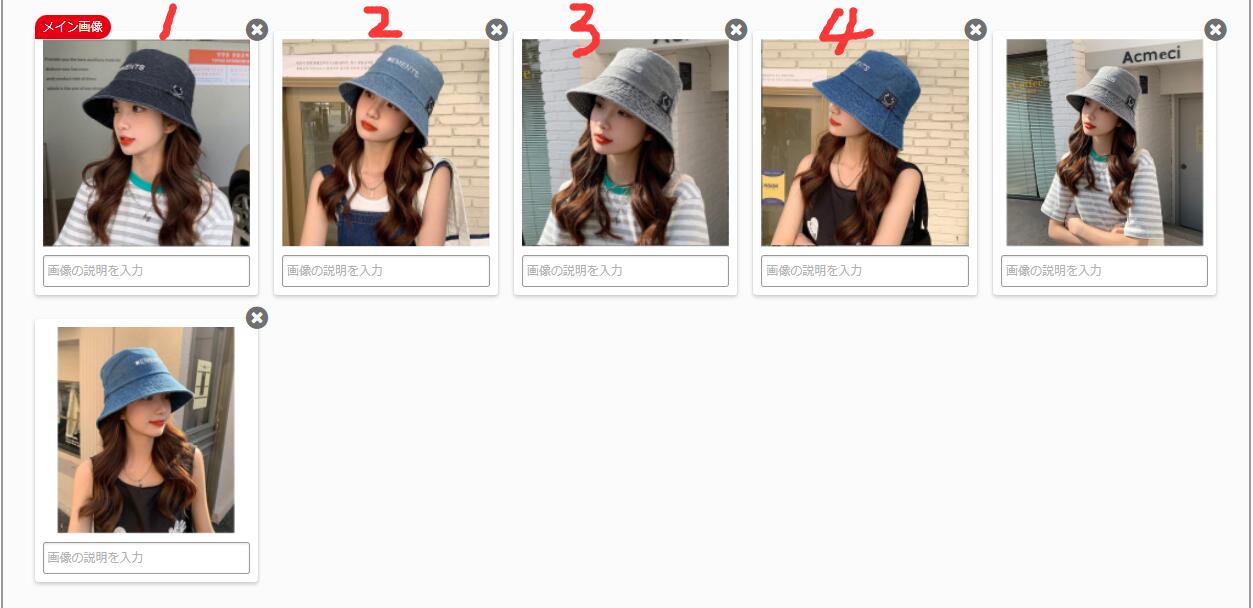This screenshot has width=1253, height=608.
Task: Enter description for main image 1
Action: 146,271
